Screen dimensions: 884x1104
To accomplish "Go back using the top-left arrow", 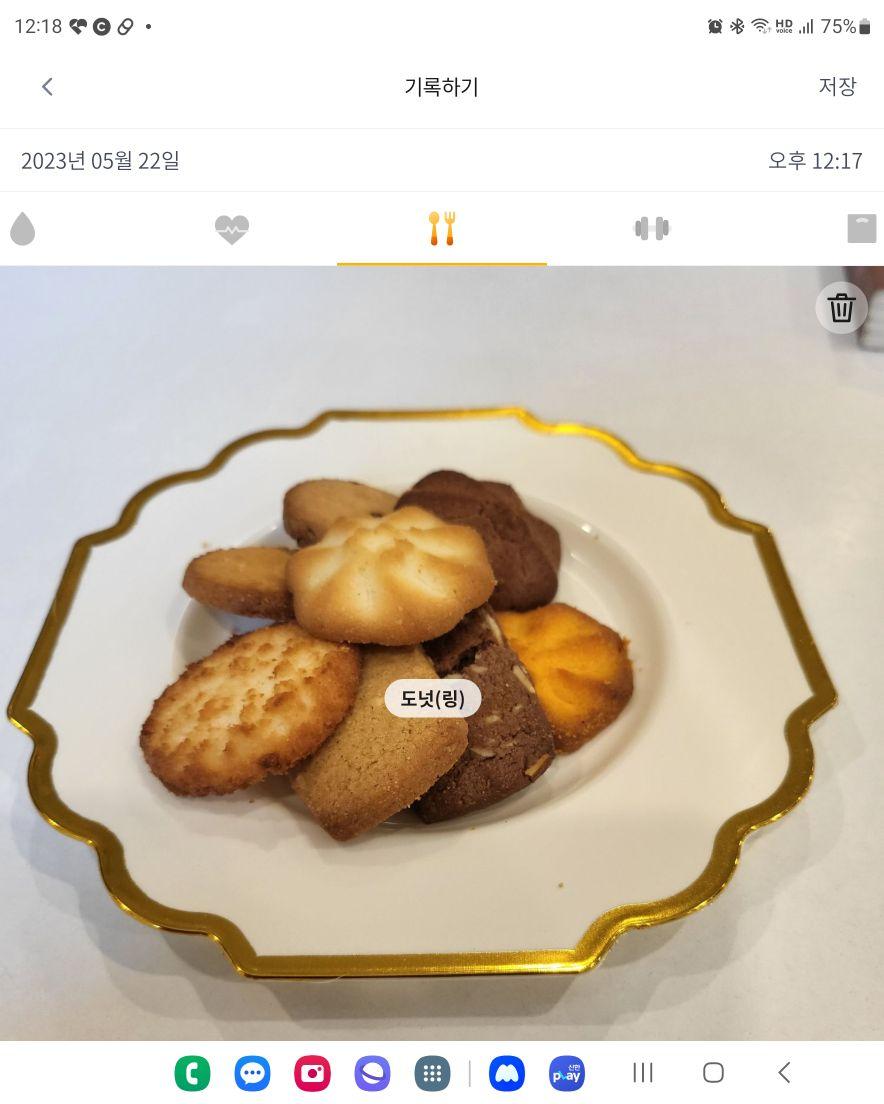I will pos(47,87).
